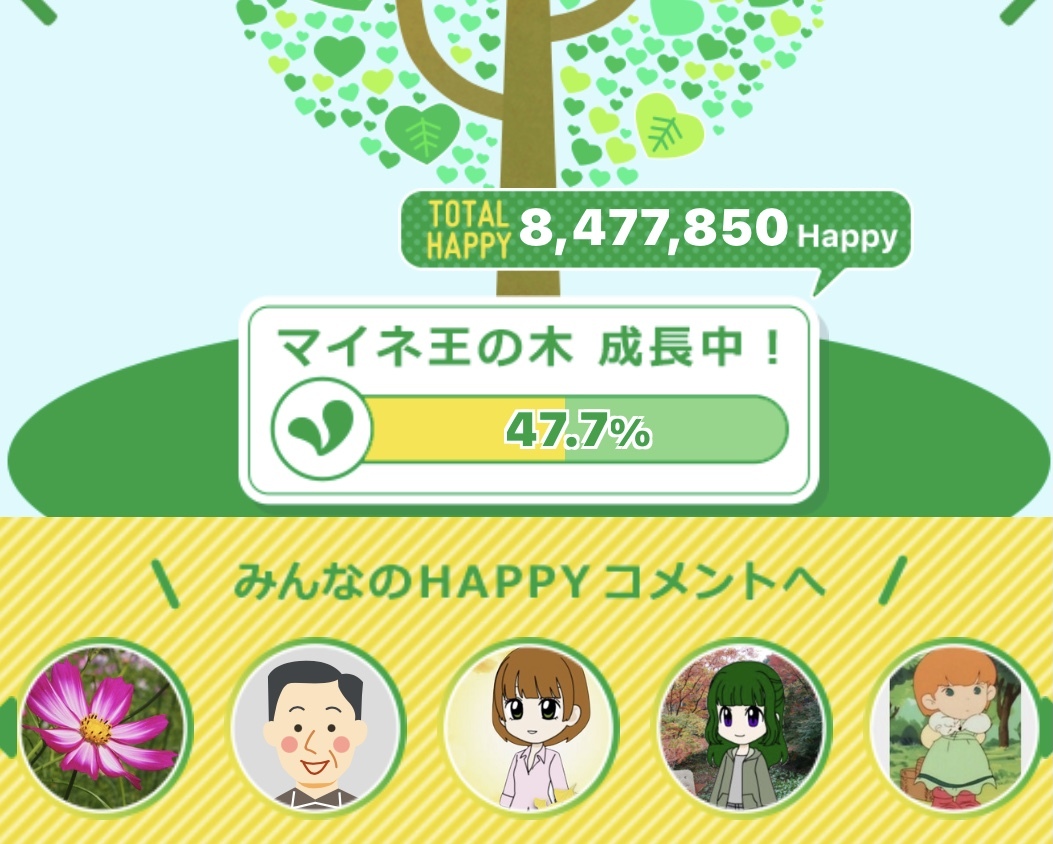Open the smiling man avatar's comment
Screen dimensions: 1053x844
coord(316,728)
